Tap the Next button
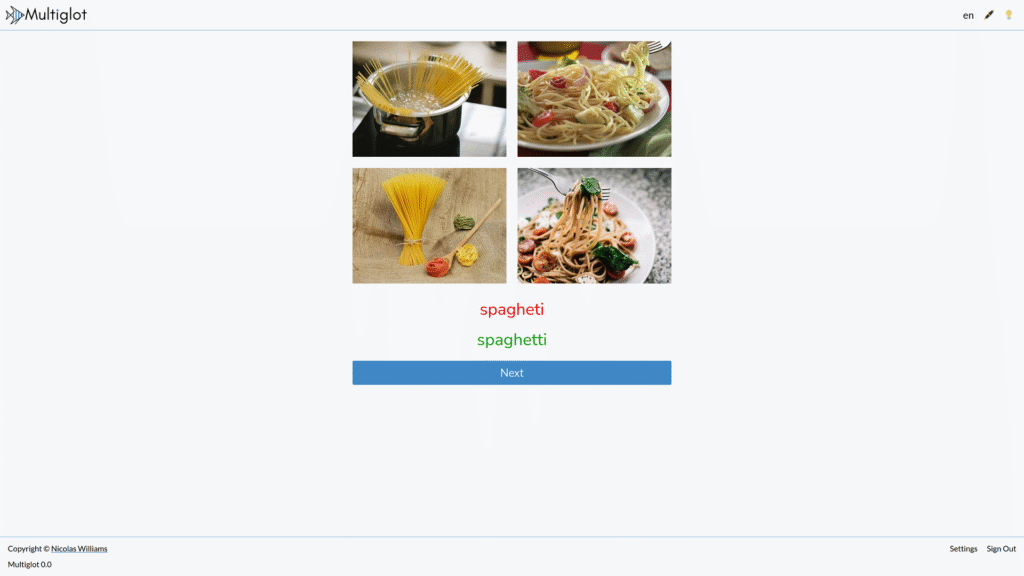1024x576 pixels. 511,373
